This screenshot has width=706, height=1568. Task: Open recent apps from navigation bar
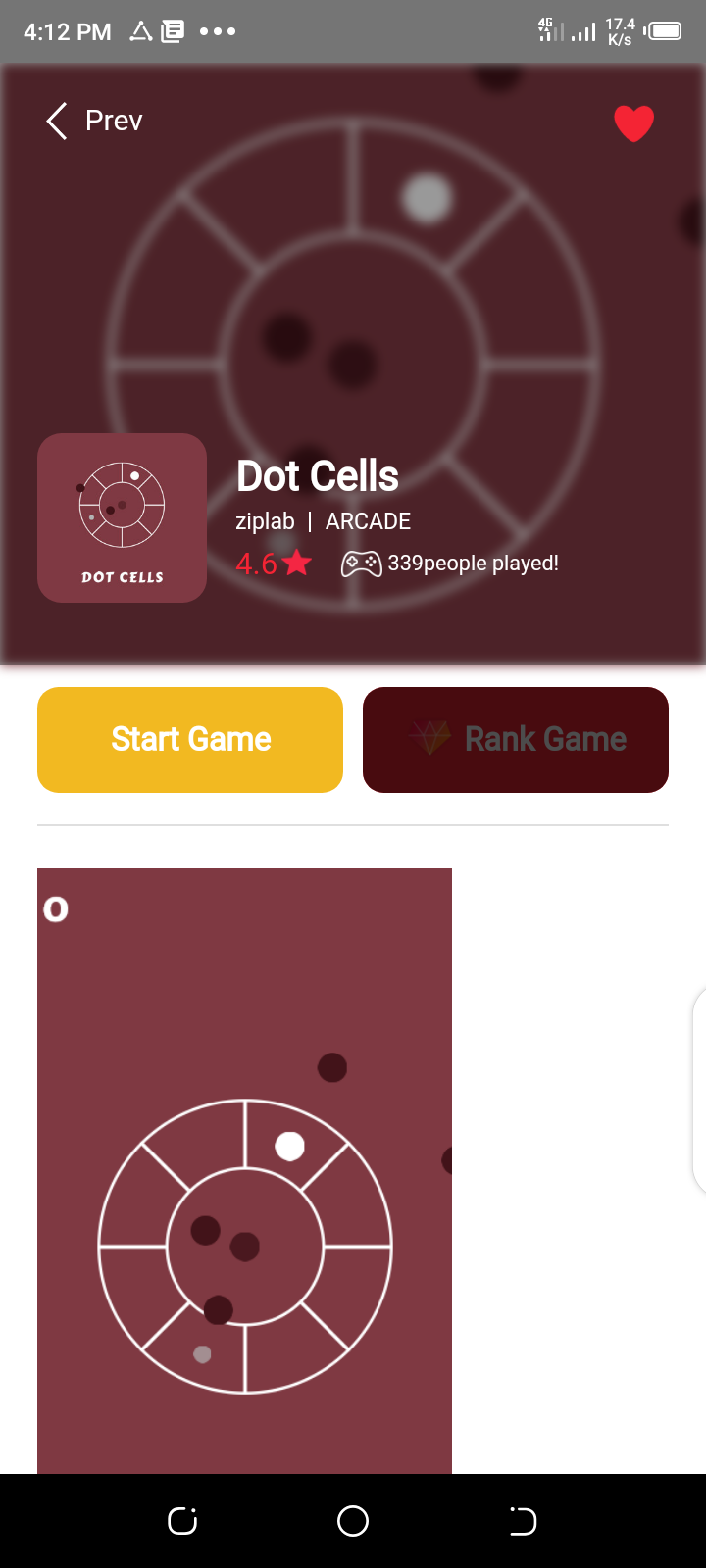[x=182, y=1521]
